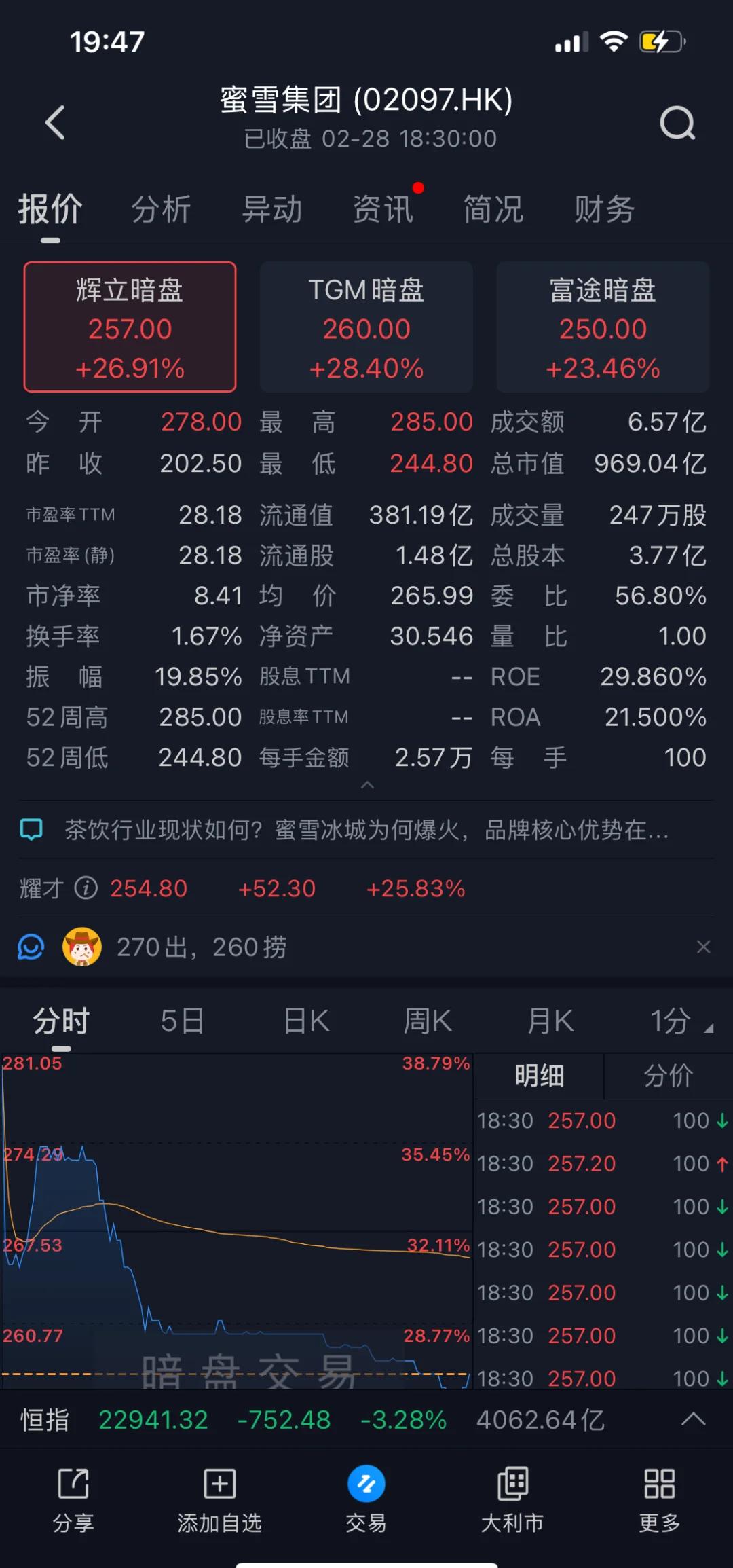Open the search magnifier
The width and height of the screenshot is (733, 1568).
click(x=678, y=122)
